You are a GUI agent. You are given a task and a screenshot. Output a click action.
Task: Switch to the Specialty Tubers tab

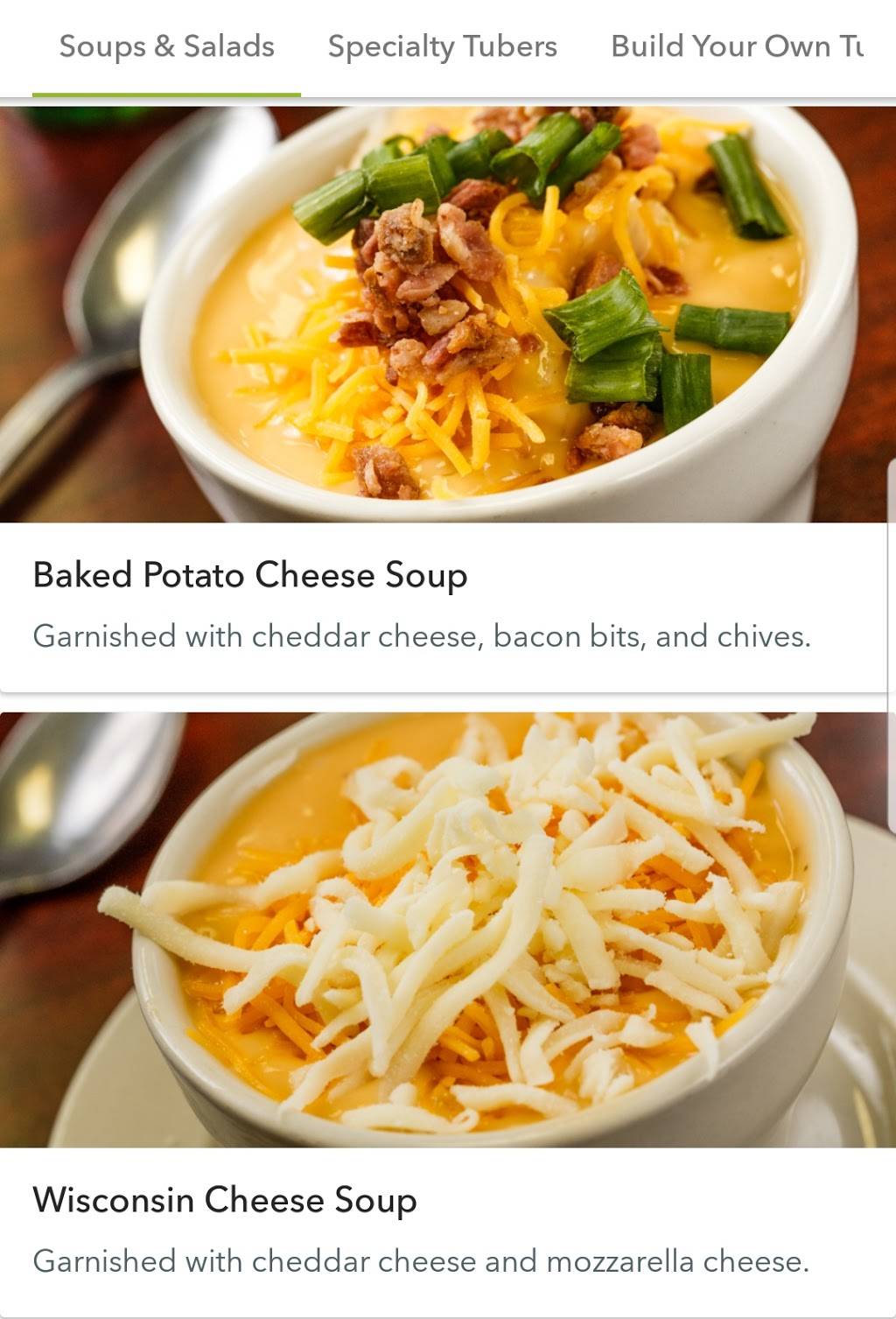point(441,46)
